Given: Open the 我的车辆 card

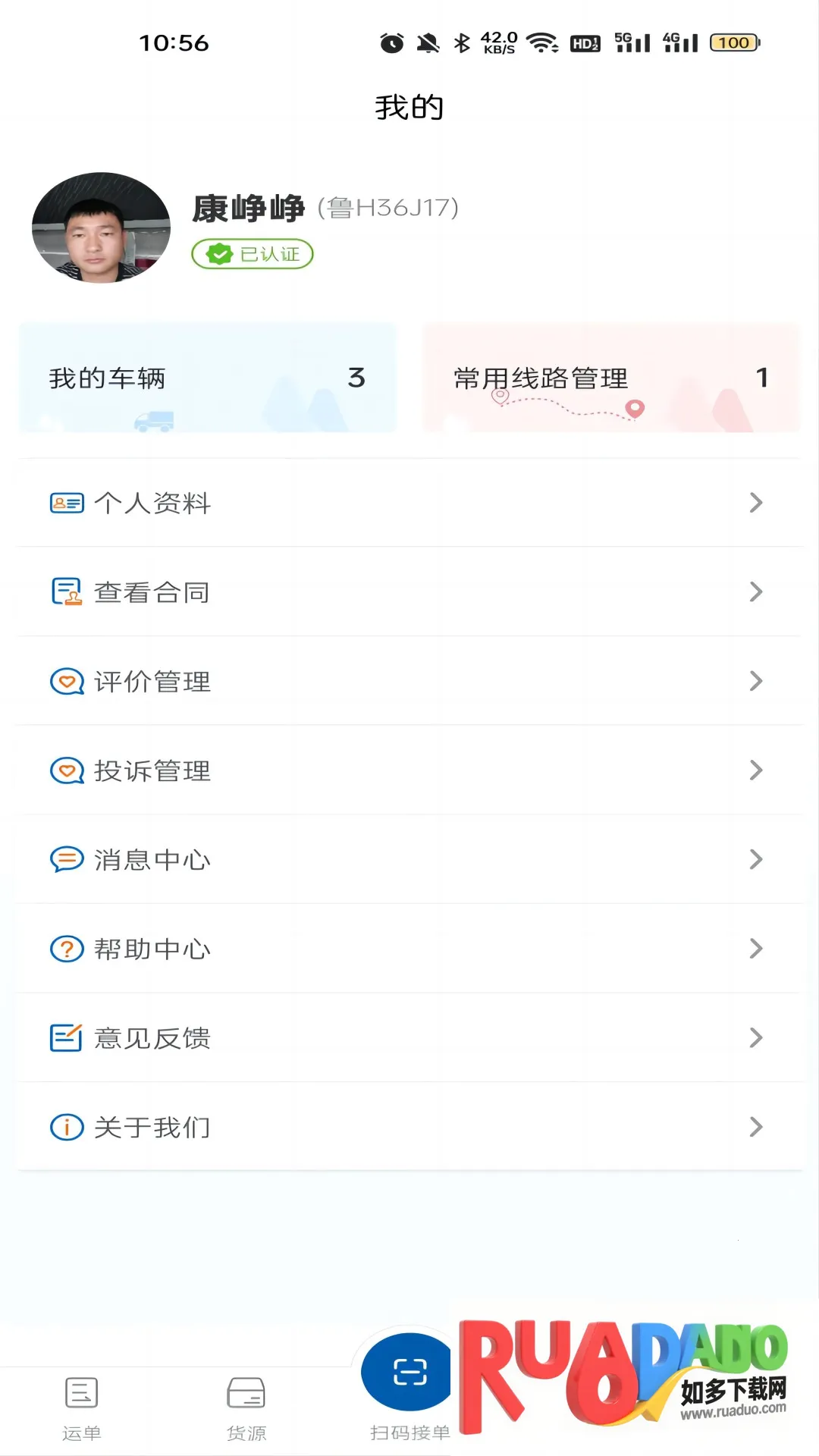Looking at the screenshot, I should click(x=207, y=378).
